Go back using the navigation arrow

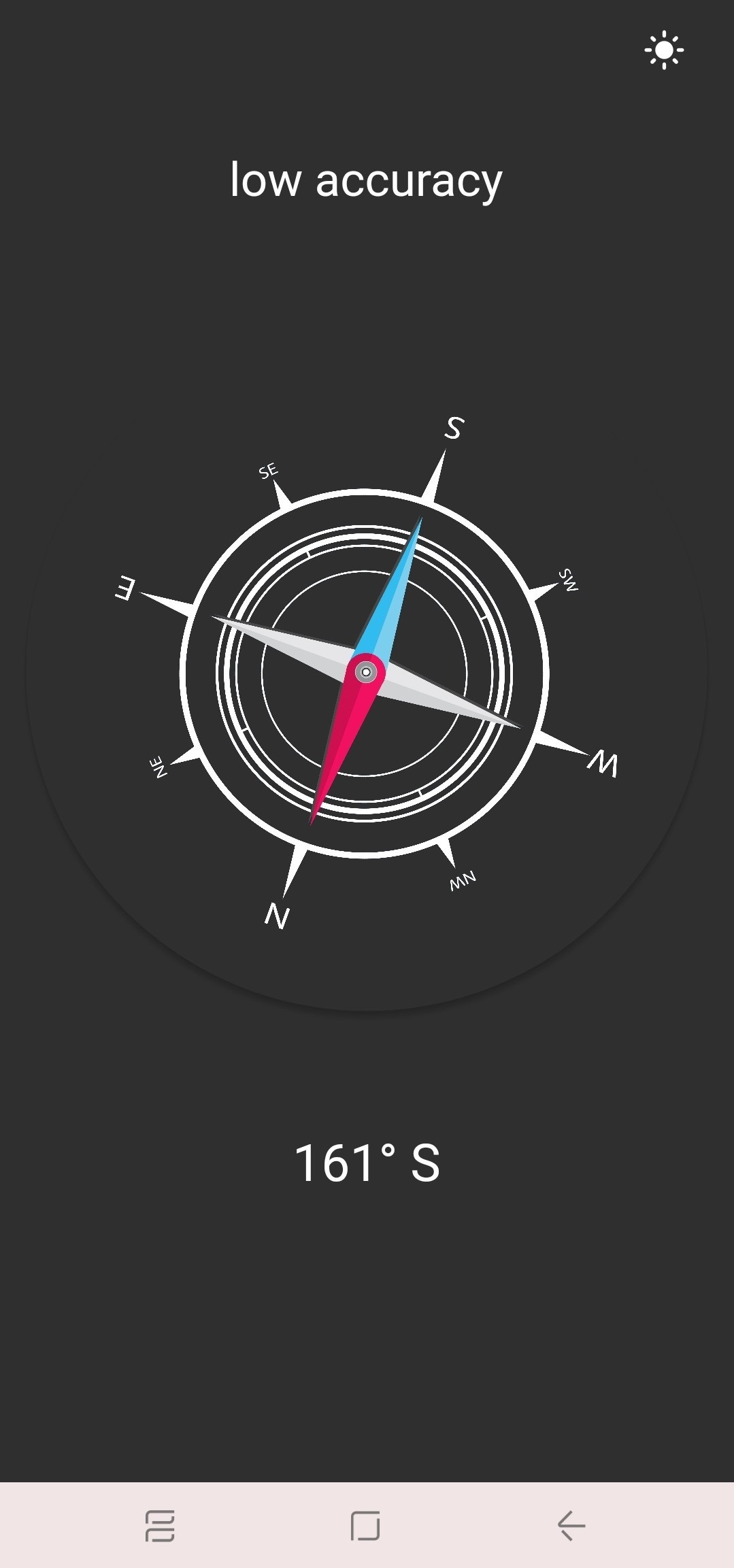pos(571,1525)
